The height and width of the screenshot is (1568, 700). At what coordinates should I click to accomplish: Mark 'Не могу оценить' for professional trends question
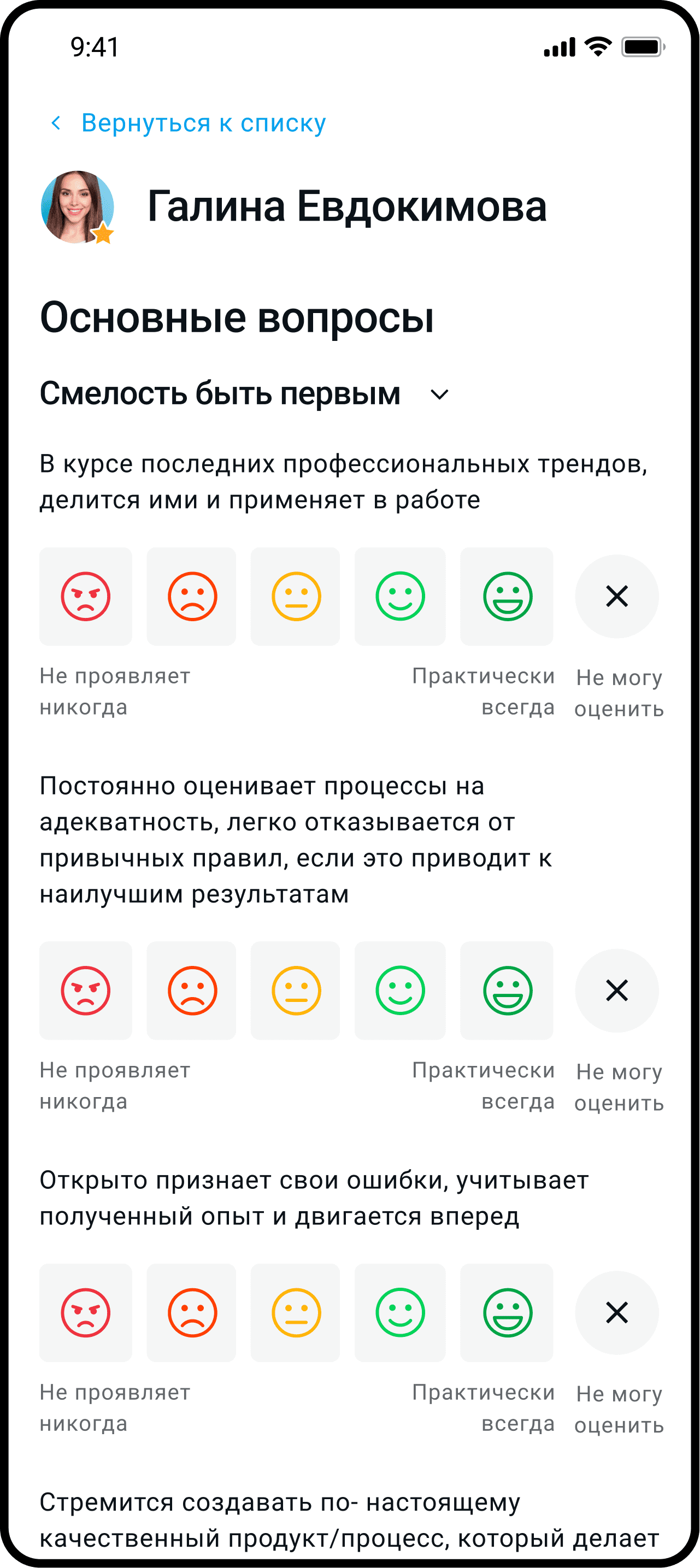[x=617, y=596]
